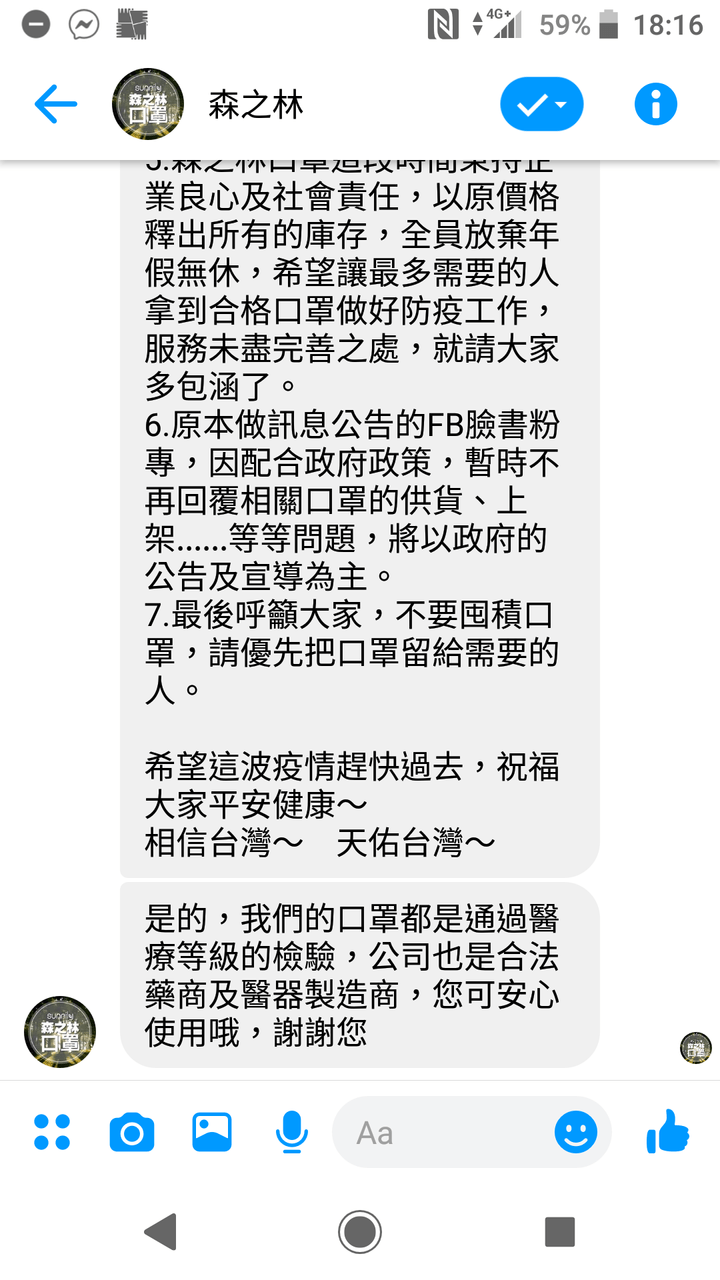Open the checkmark dropdown button
720x1280 pixels.
pyautogui.click(x=541, y=104)
